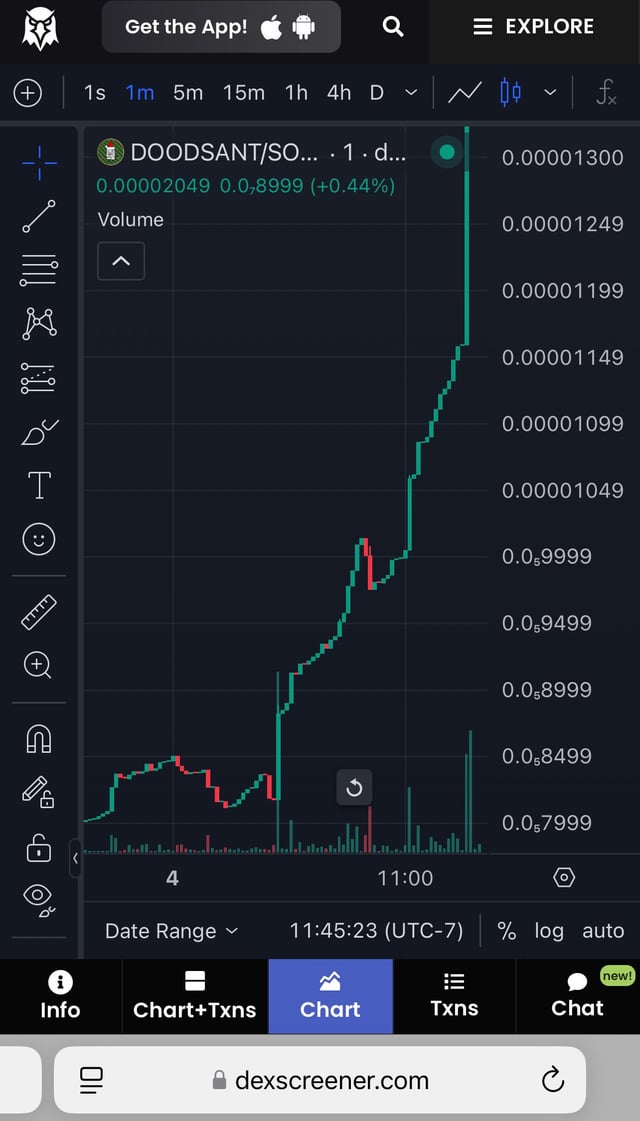
Task: Reload the dexscreener.com page
Action: [552, 1080]
